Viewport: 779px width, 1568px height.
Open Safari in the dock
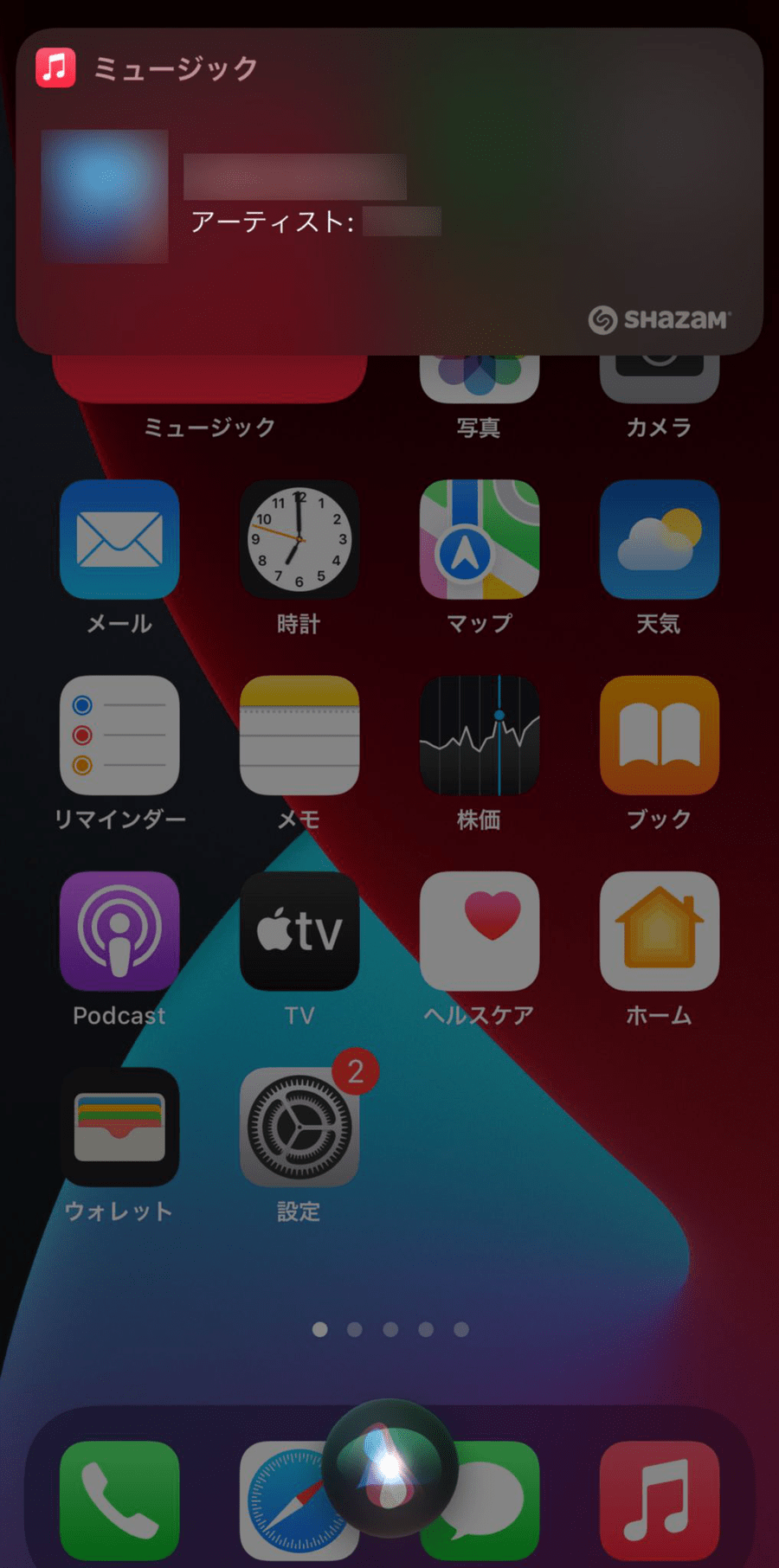277,1506
